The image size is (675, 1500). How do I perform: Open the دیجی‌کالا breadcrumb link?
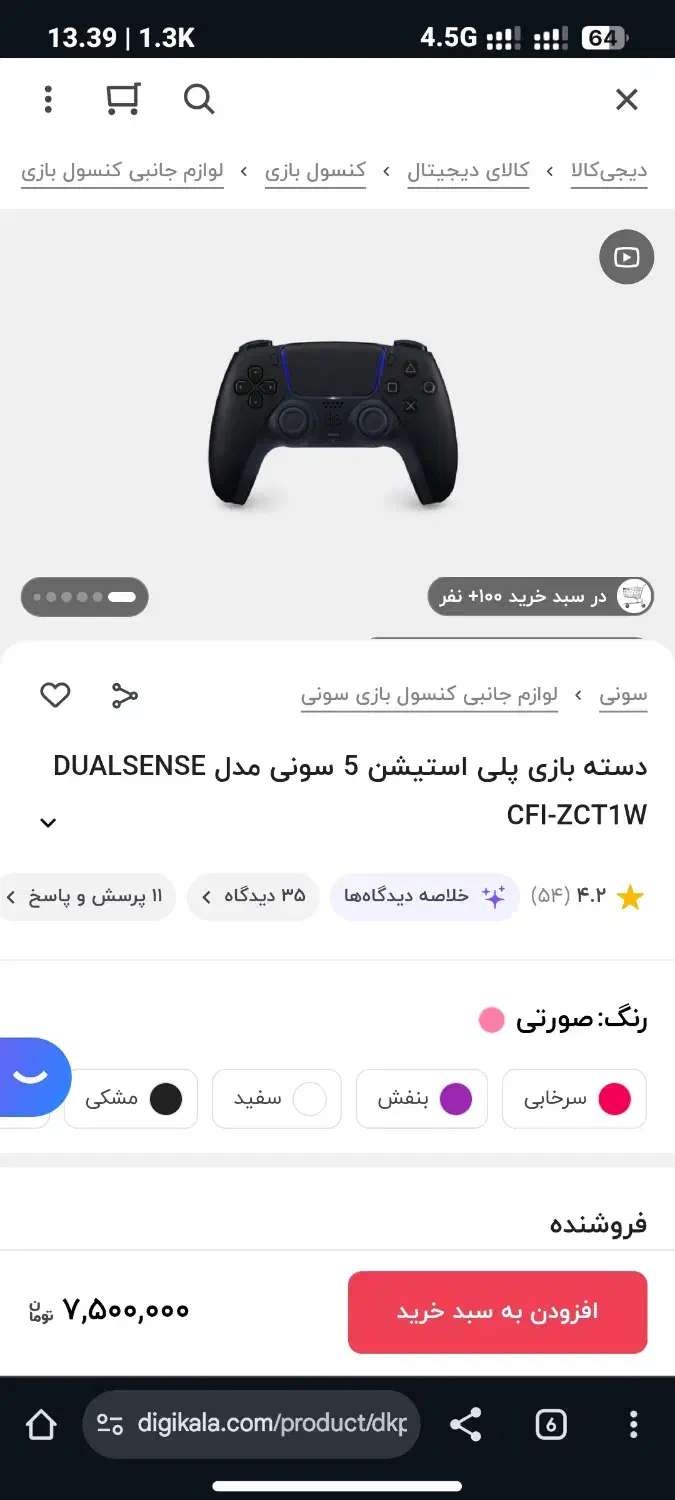coord(608,171)
